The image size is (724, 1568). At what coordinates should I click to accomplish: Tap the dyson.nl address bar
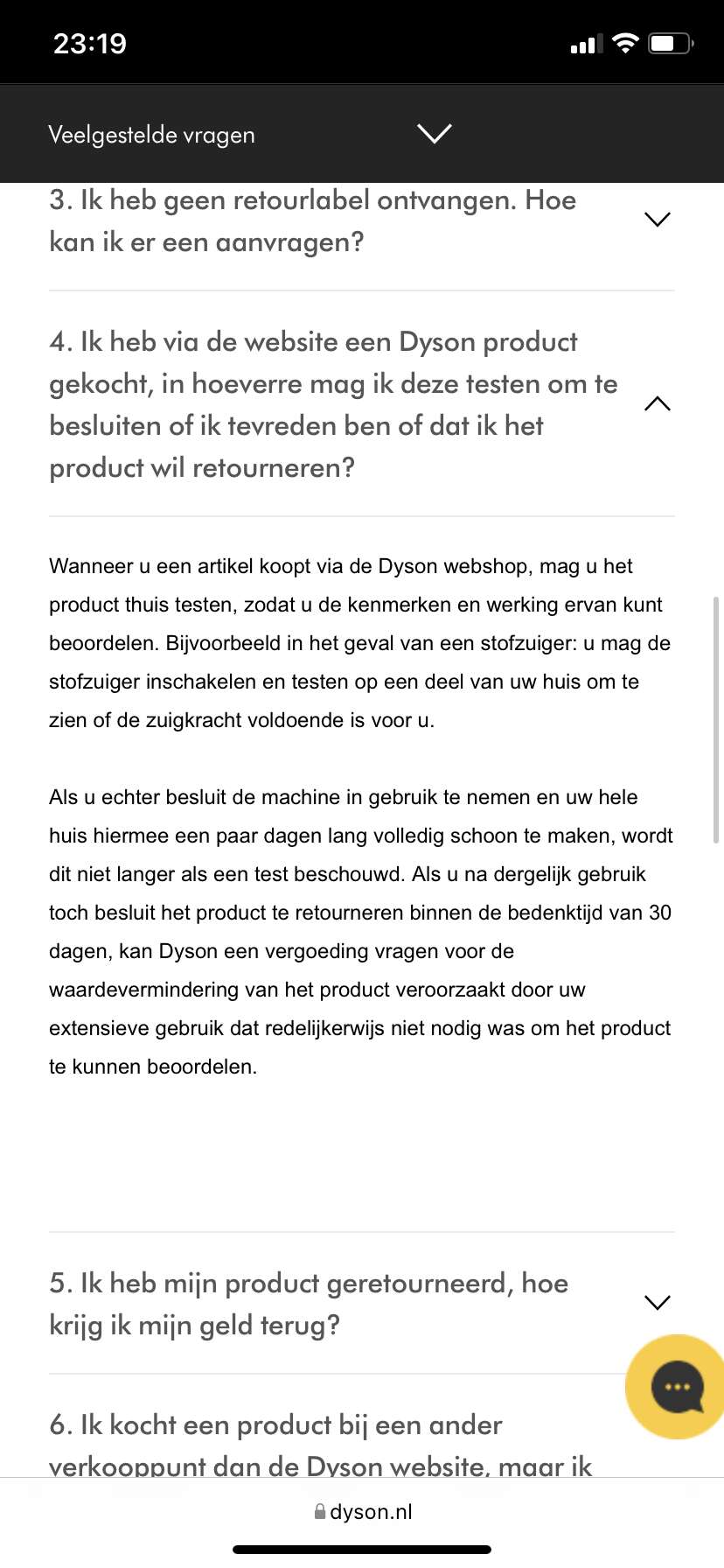pos(362,1512)
